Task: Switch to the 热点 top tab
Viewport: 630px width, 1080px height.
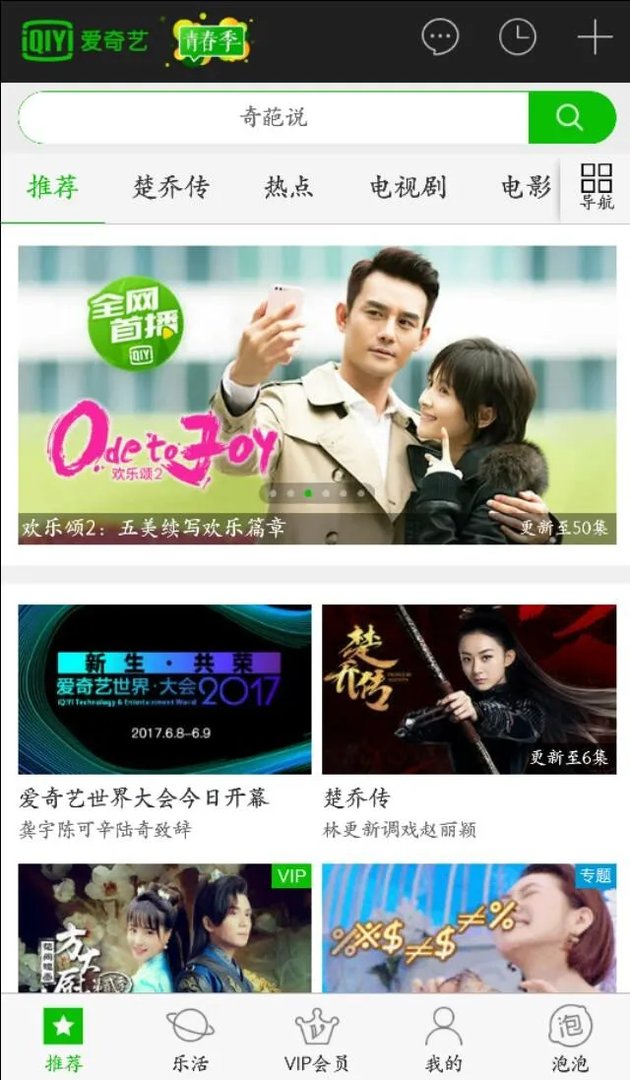Action: pyautogui.click(x=289, y=187)
